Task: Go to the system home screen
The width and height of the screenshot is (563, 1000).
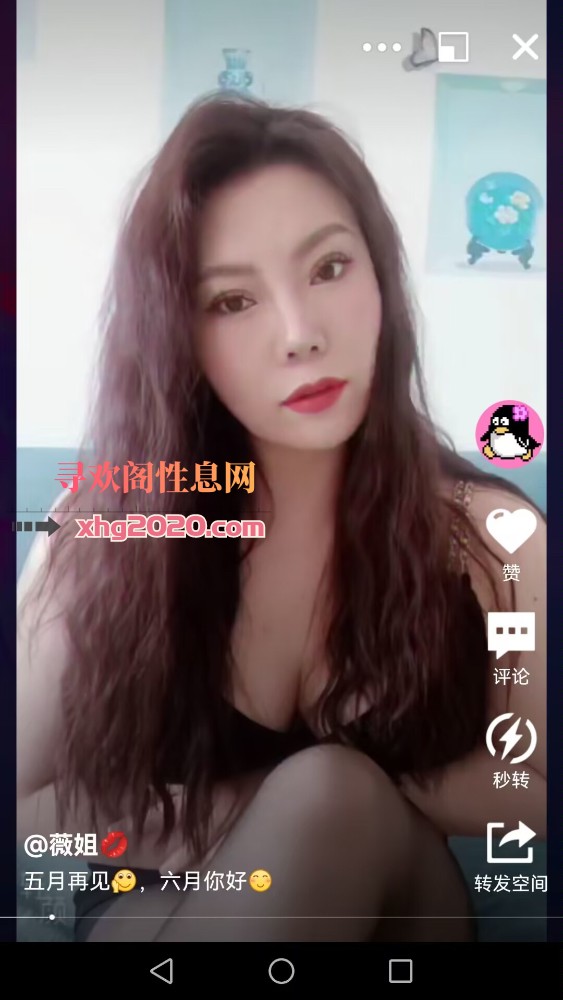Action: pos(281,971)
